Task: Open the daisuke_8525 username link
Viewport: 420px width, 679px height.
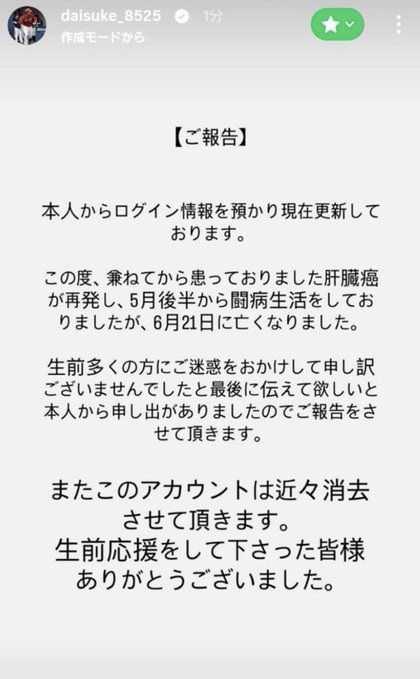Action: 111,16
